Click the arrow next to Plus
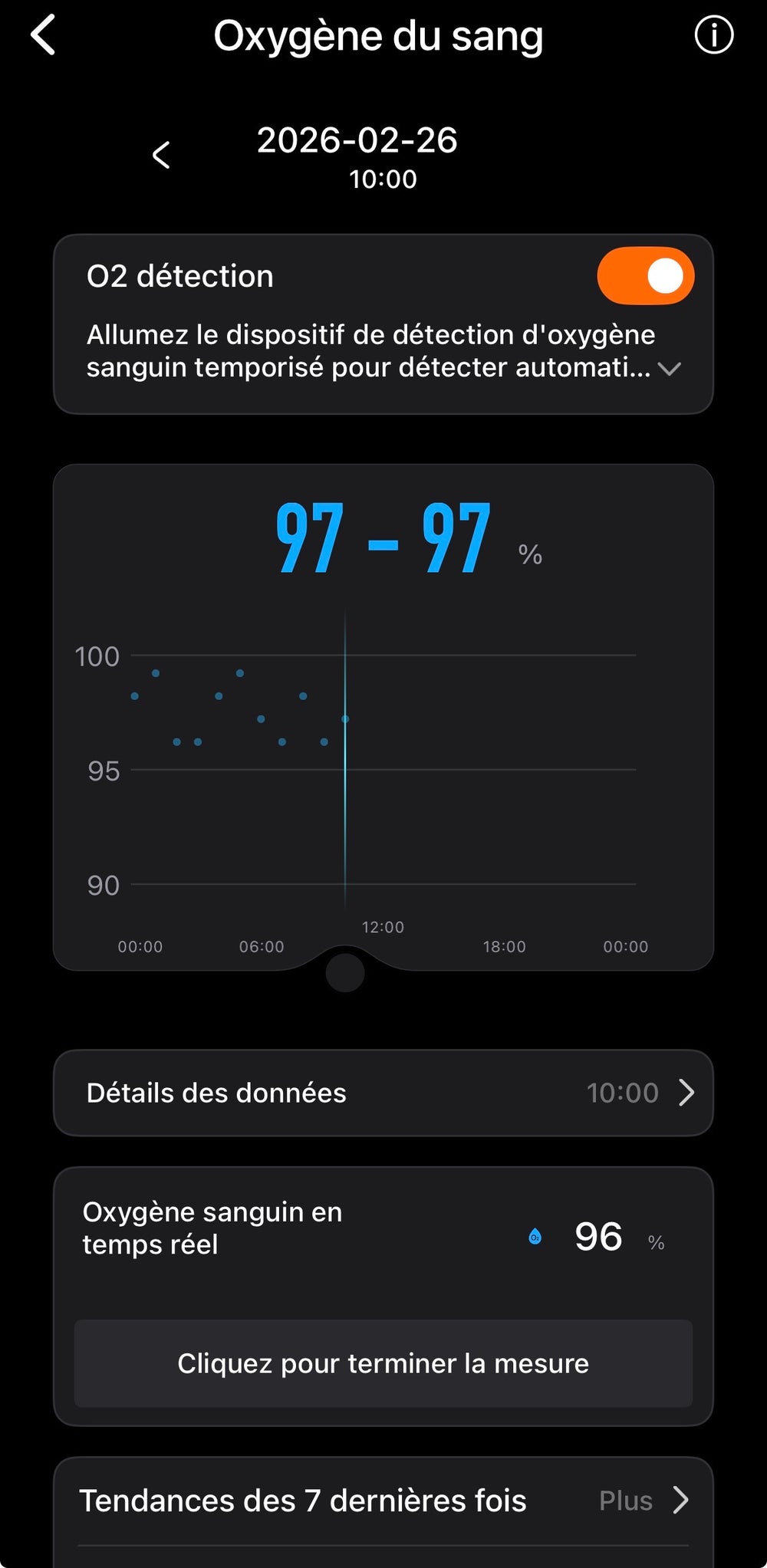The width and height of the screenshot is (767, 1568). pos(682,1501)
